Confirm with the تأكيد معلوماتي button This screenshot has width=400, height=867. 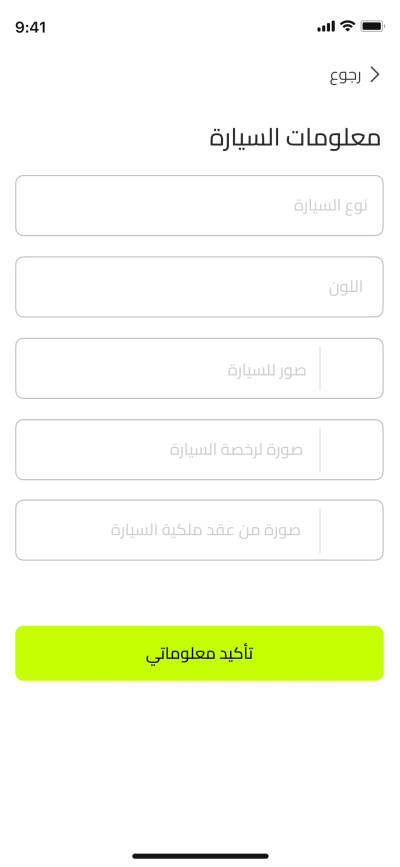[x=199, y=653]
